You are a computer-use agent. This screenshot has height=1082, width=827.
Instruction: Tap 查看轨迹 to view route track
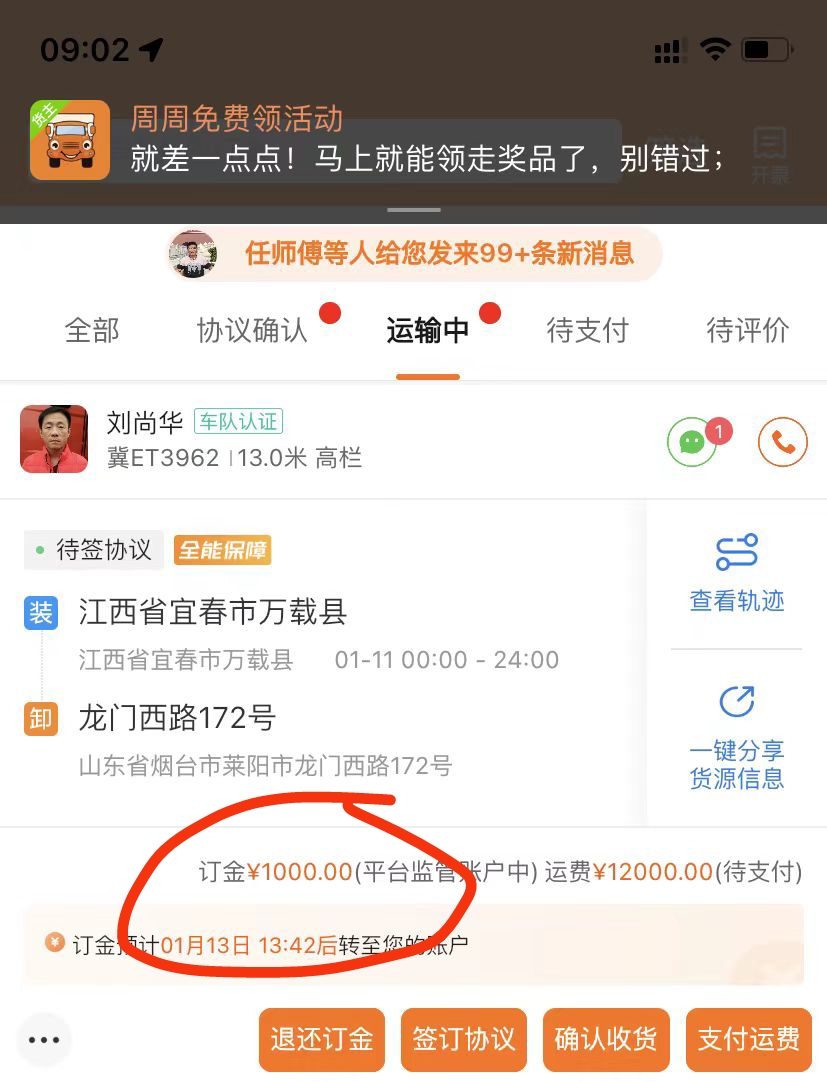737,574
